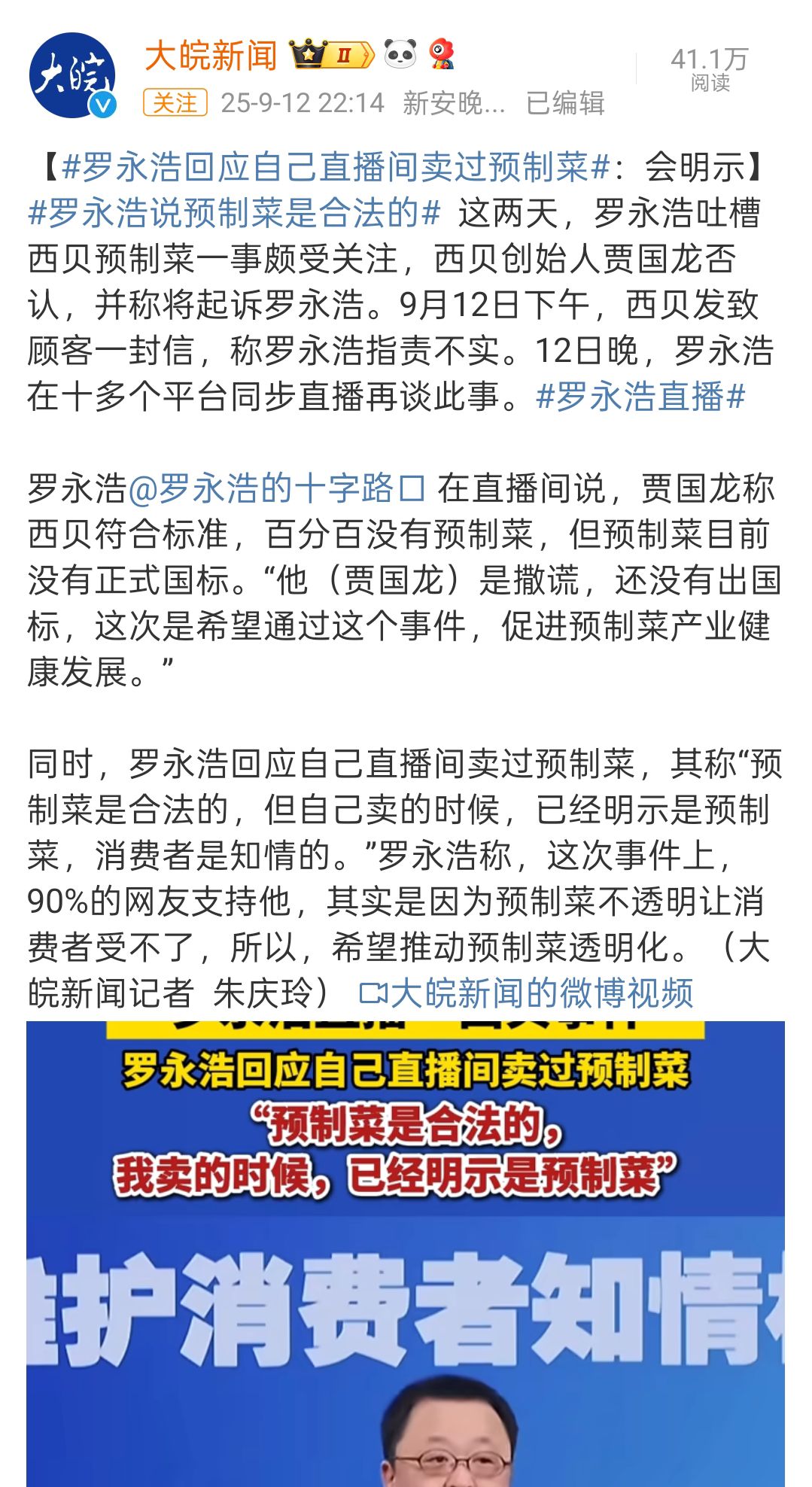The width and height of the screenshot is (812, 1487).
Task: Open hashtag #罗永浩直播#
Action: 640,397
